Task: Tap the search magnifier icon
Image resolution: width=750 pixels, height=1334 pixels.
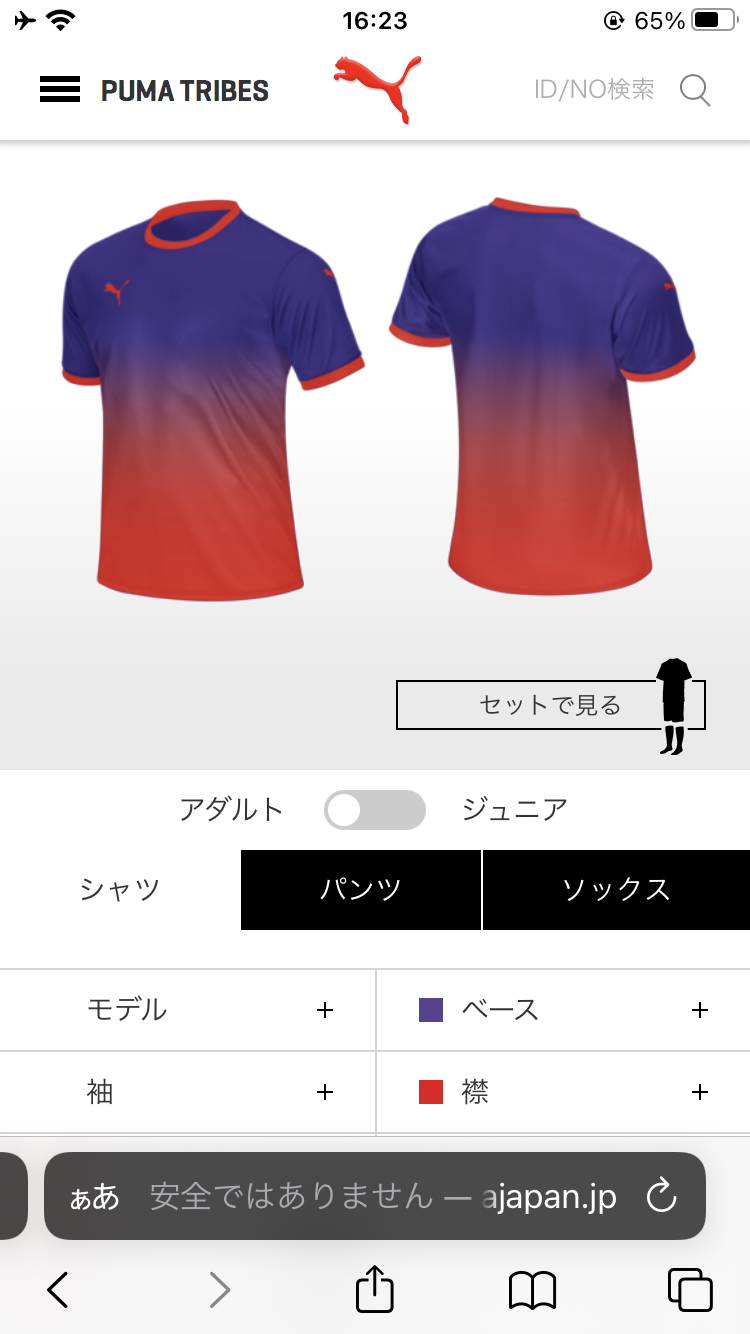Action: [x=695, y=90]
